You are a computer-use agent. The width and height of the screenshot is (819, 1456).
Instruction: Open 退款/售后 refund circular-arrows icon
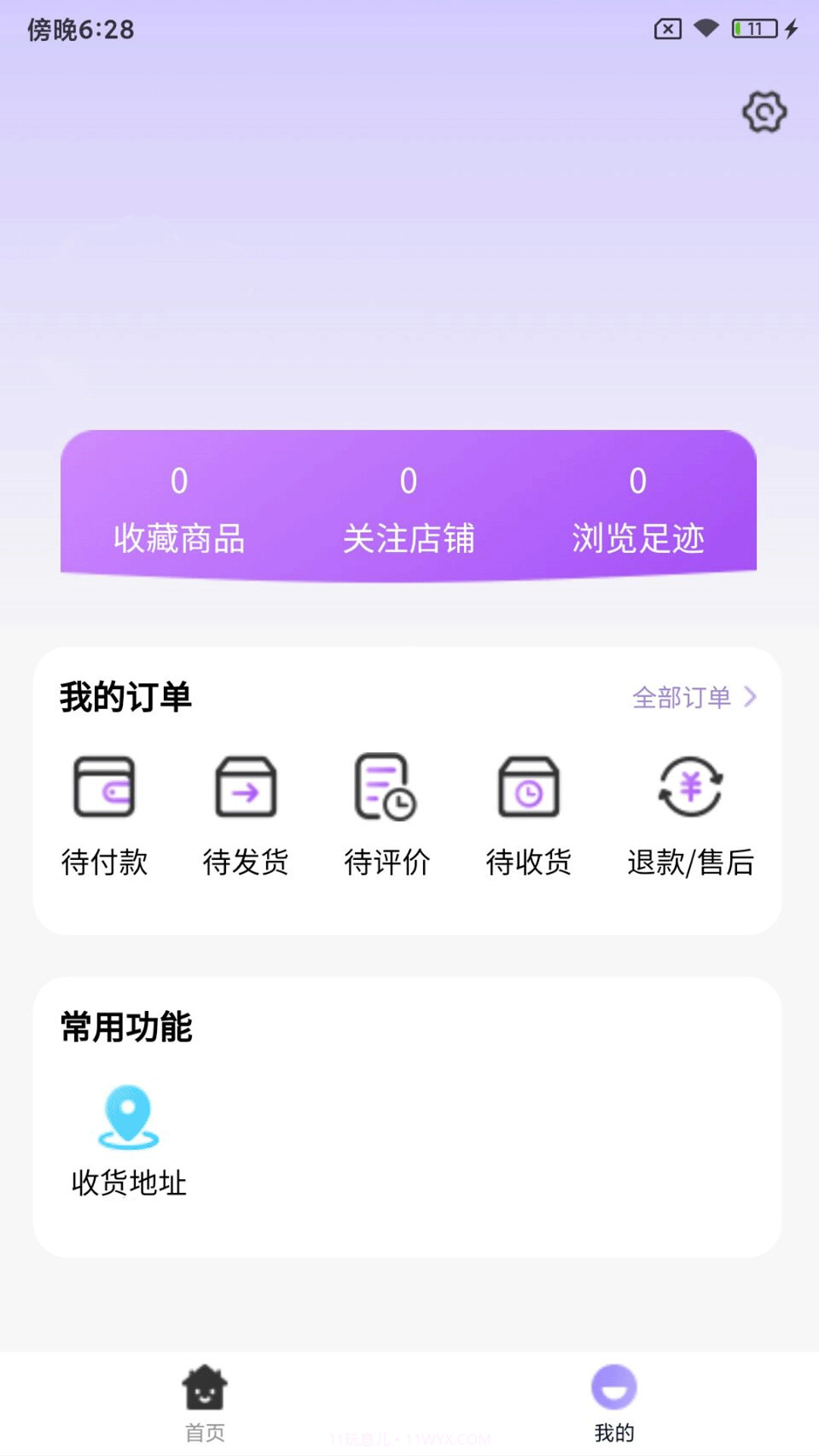690,789
